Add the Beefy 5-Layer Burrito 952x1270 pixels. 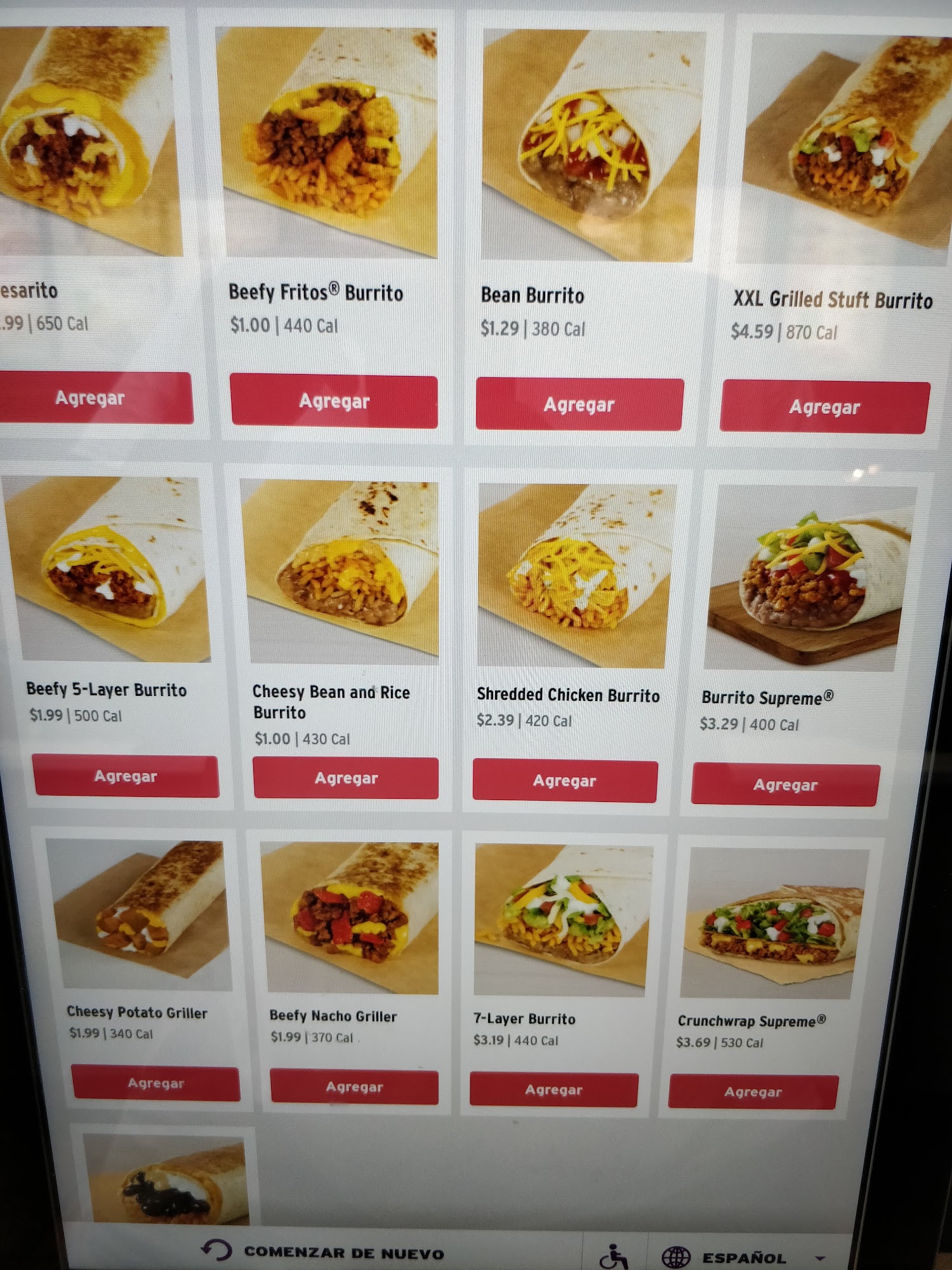(x=126, y=776)
